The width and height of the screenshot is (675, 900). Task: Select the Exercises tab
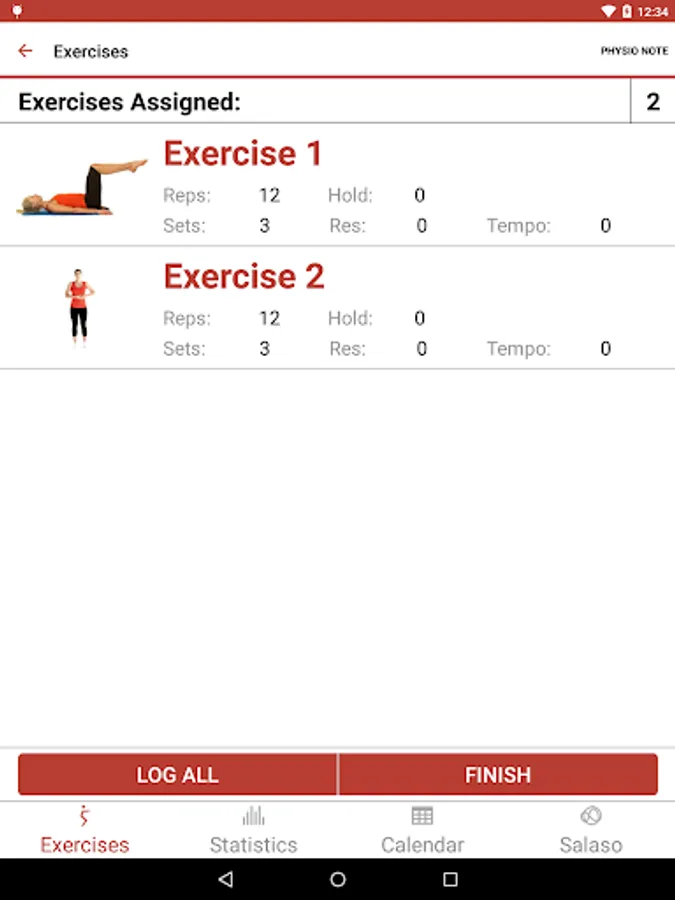[x=85, y=831]
